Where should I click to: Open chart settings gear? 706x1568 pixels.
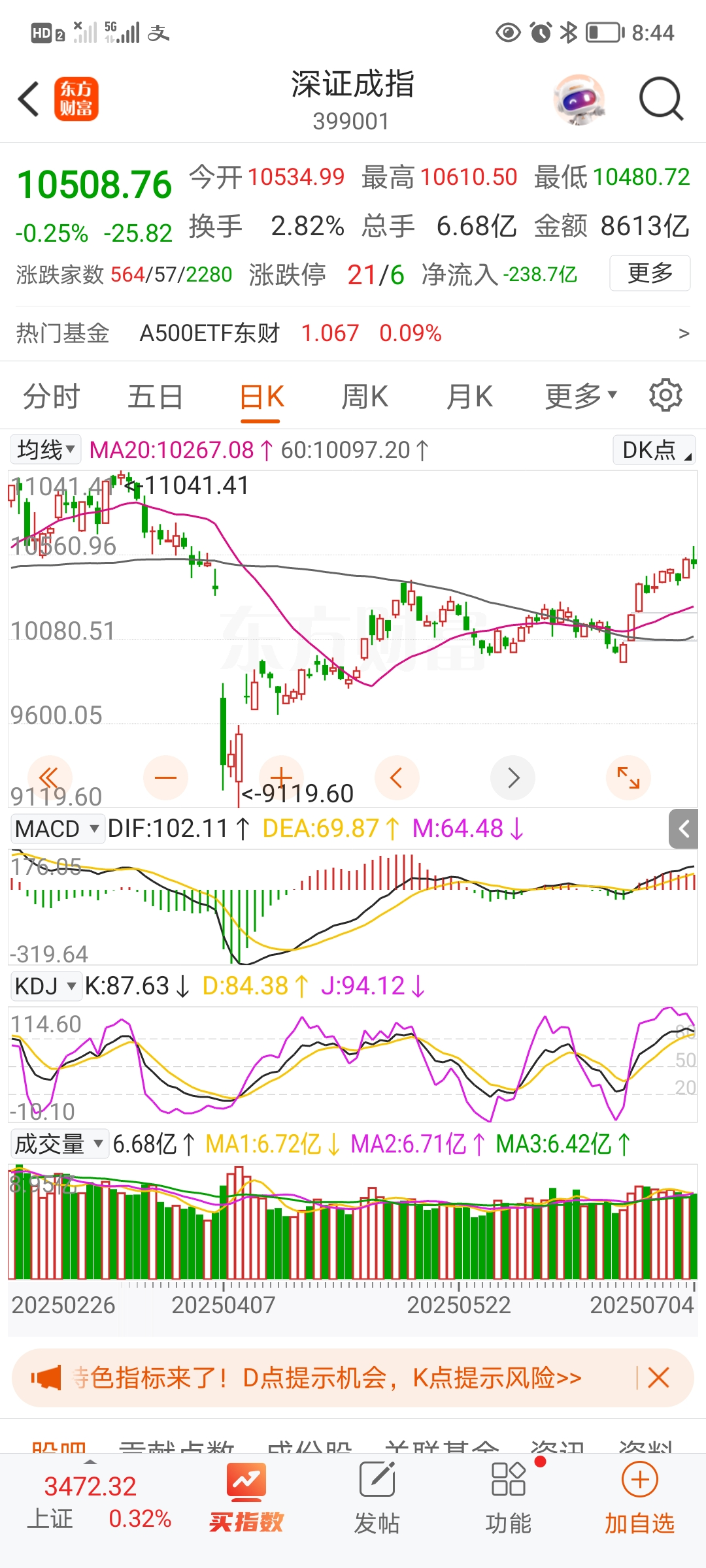[665, 395]
